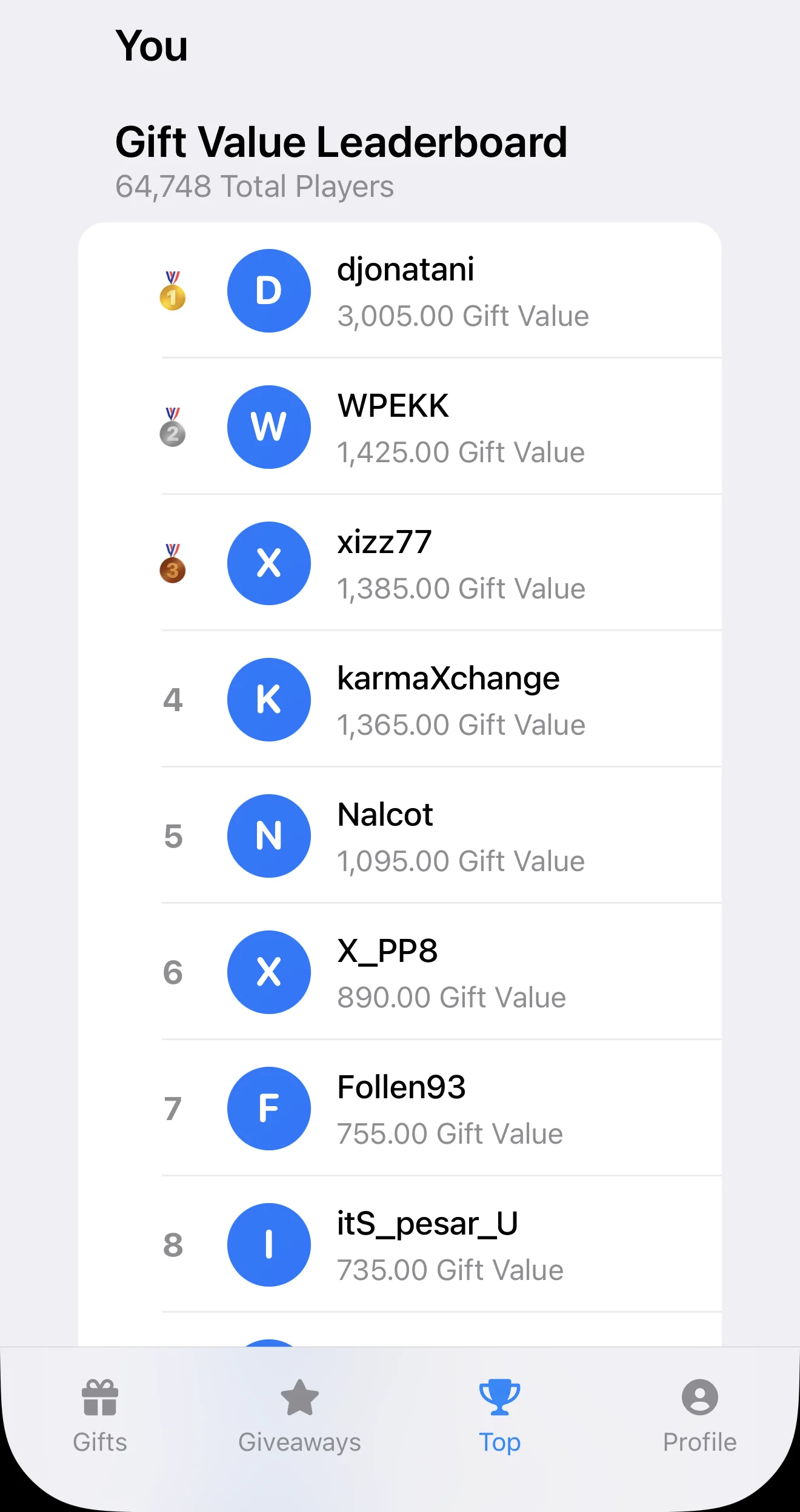The width and height of the screenshot is (800, 1512).
Task: Select the X_PP8 row
Action: [400, 972]
